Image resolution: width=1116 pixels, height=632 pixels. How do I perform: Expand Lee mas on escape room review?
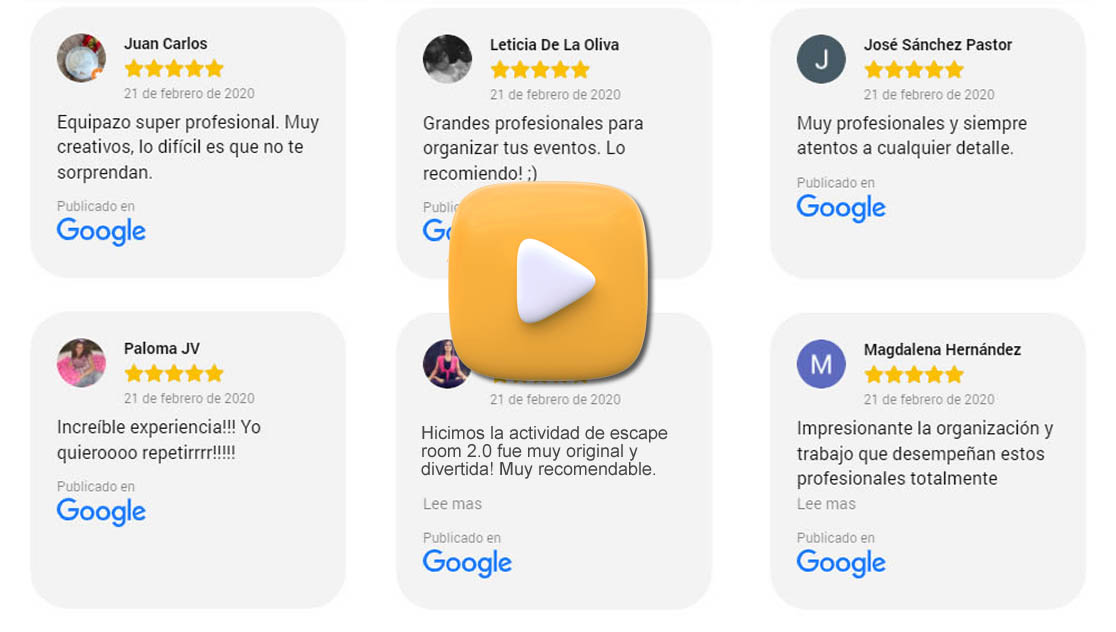coord(452,504)
